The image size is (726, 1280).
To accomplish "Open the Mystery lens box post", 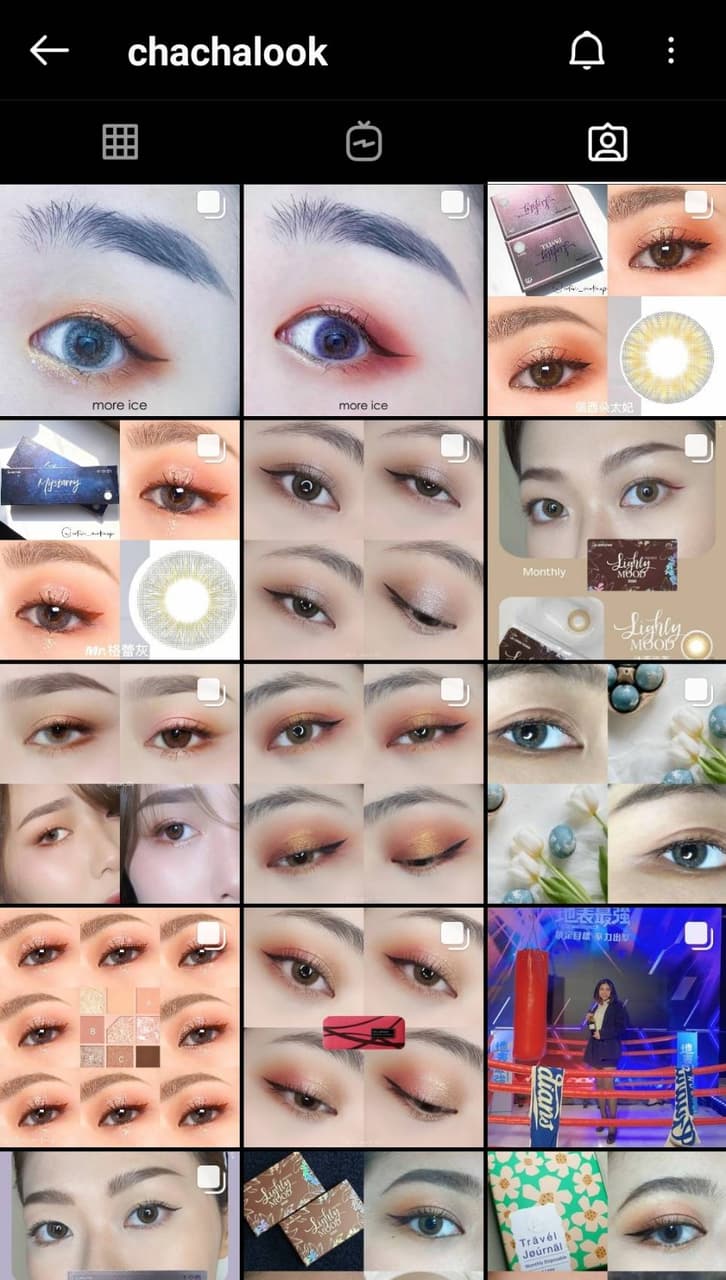I will pos(120,540).
